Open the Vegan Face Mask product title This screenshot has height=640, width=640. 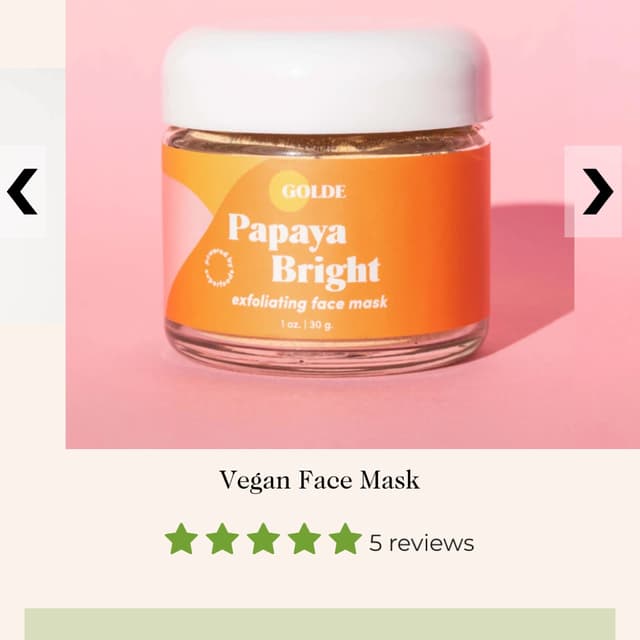[x=320, y=480]
